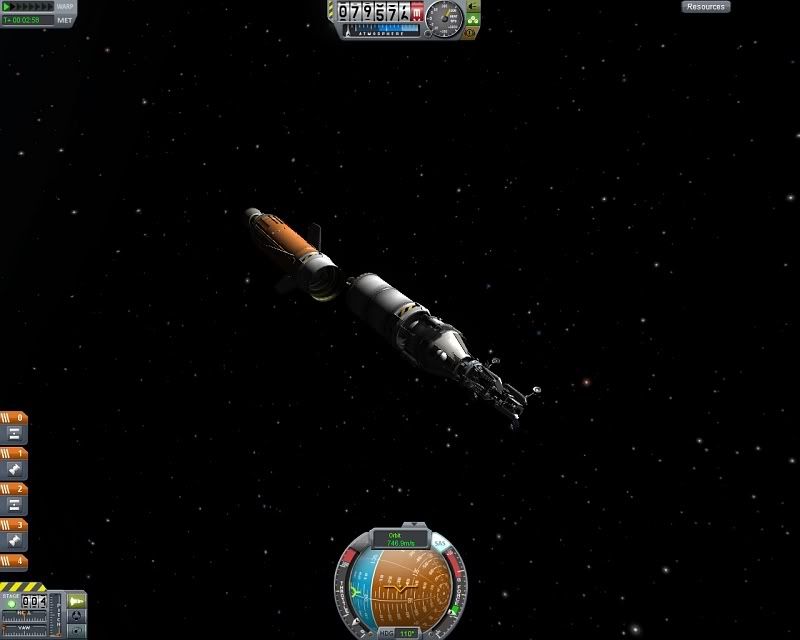
Task: Open the Resources panel
Action: pos(706,7)
